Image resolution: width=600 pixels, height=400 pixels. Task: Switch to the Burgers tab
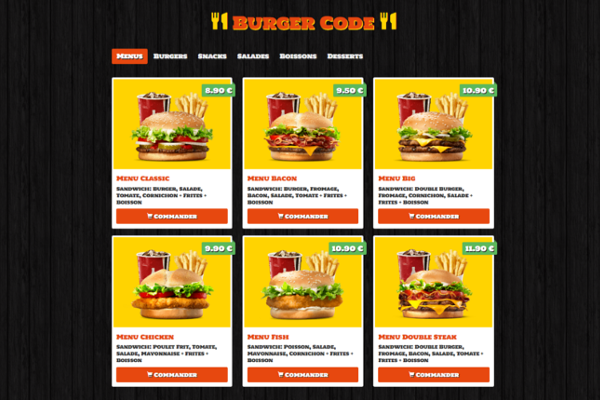pos(170,56)
